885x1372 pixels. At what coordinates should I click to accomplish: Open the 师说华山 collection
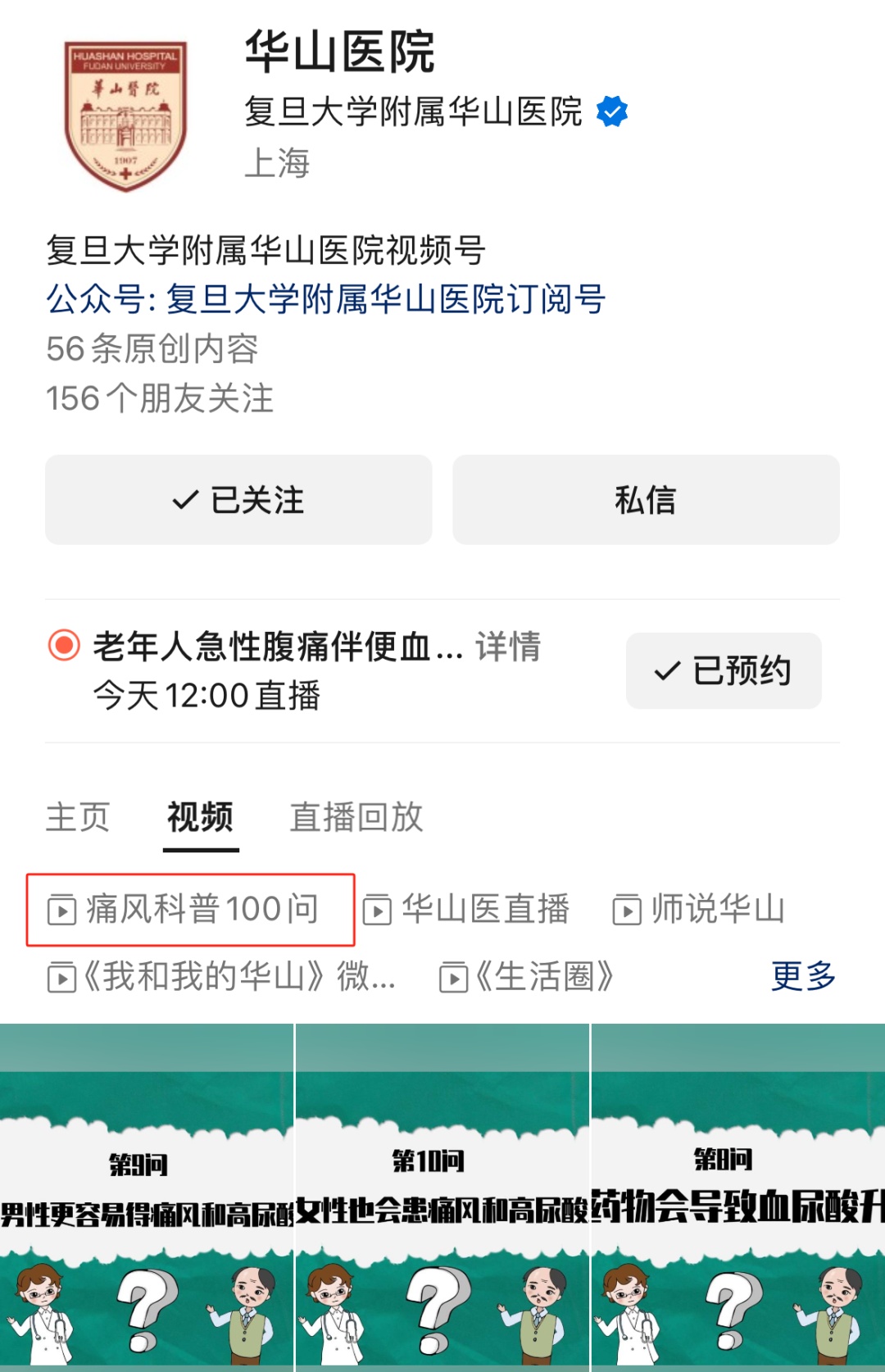tap(699, 910)
